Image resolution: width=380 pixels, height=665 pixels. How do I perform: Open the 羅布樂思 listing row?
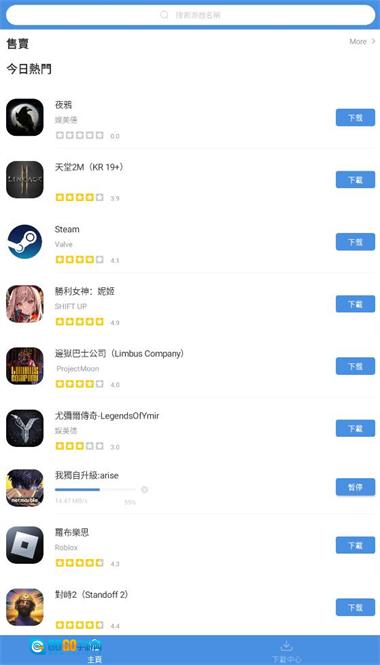pyautogui.click(x=190, y=545)
